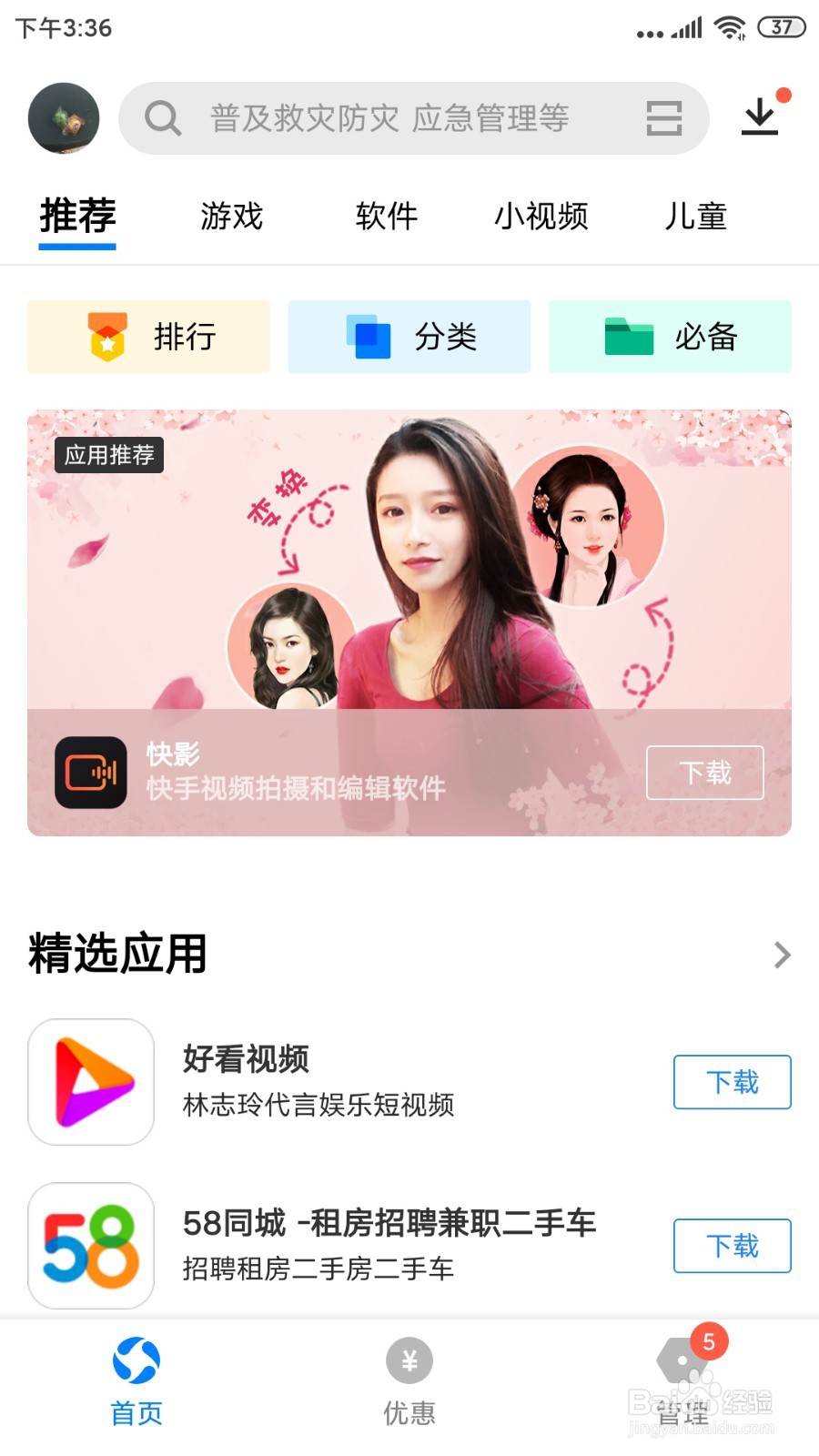This screenshot has width=819, height=1456.
Task: Download 好看视频
Action: 732,1083
